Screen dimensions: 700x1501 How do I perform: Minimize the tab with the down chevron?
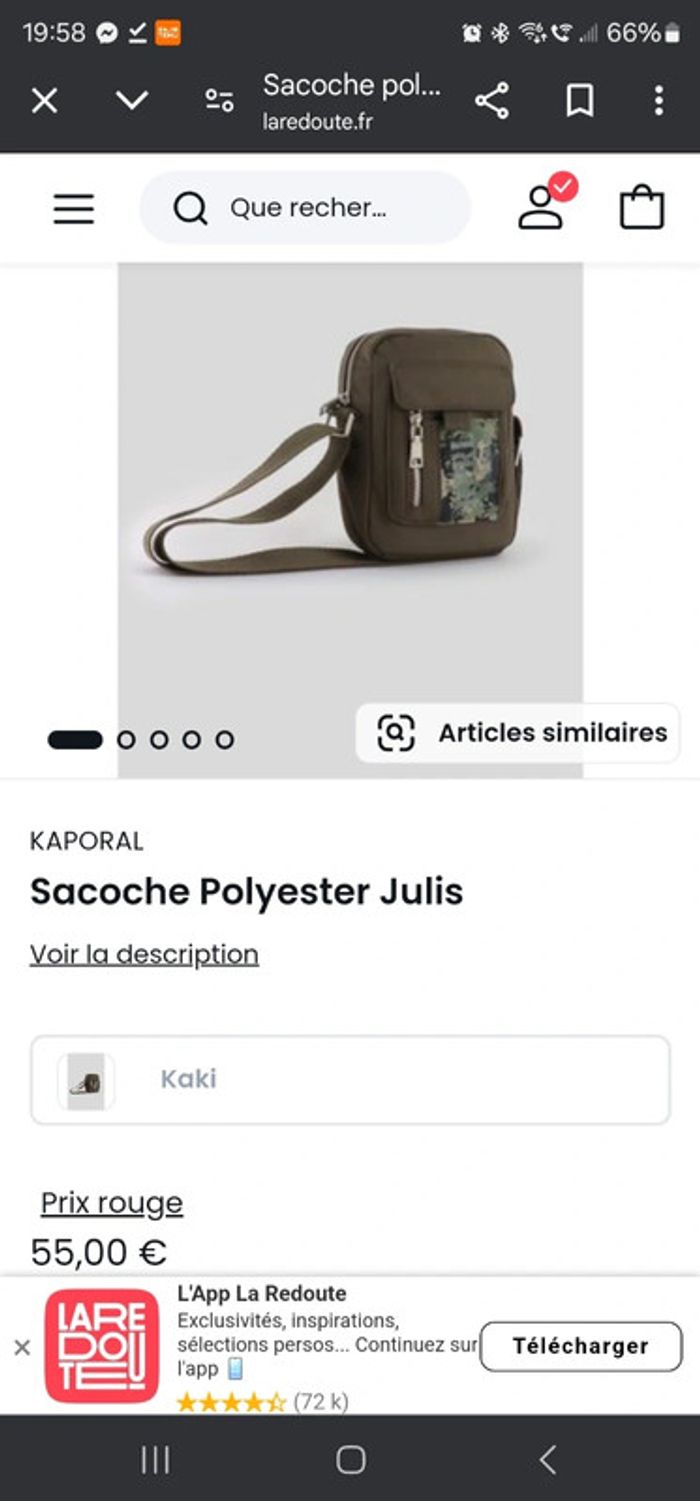tap(132, 100)
